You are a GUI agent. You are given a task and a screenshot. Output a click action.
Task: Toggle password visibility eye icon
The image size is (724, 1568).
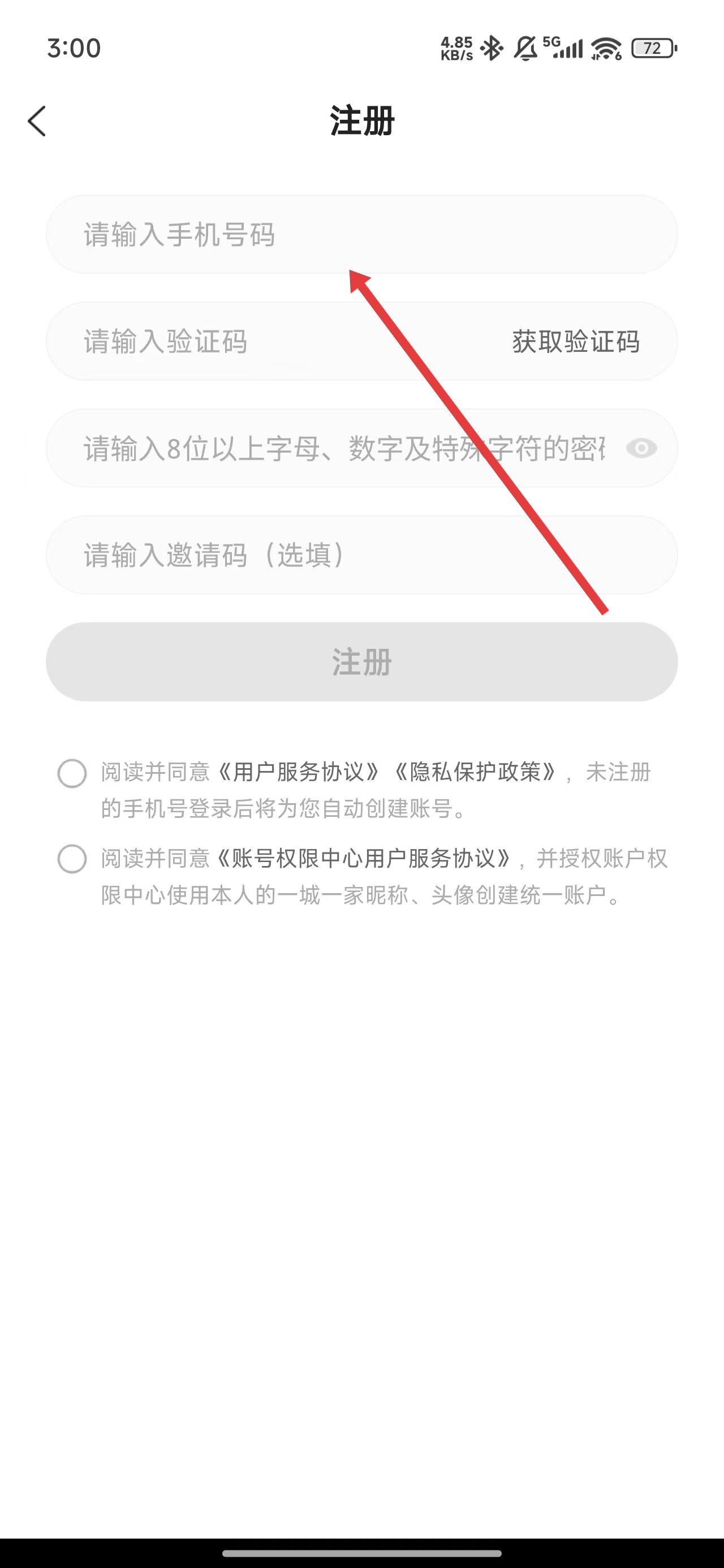point(641,449)
